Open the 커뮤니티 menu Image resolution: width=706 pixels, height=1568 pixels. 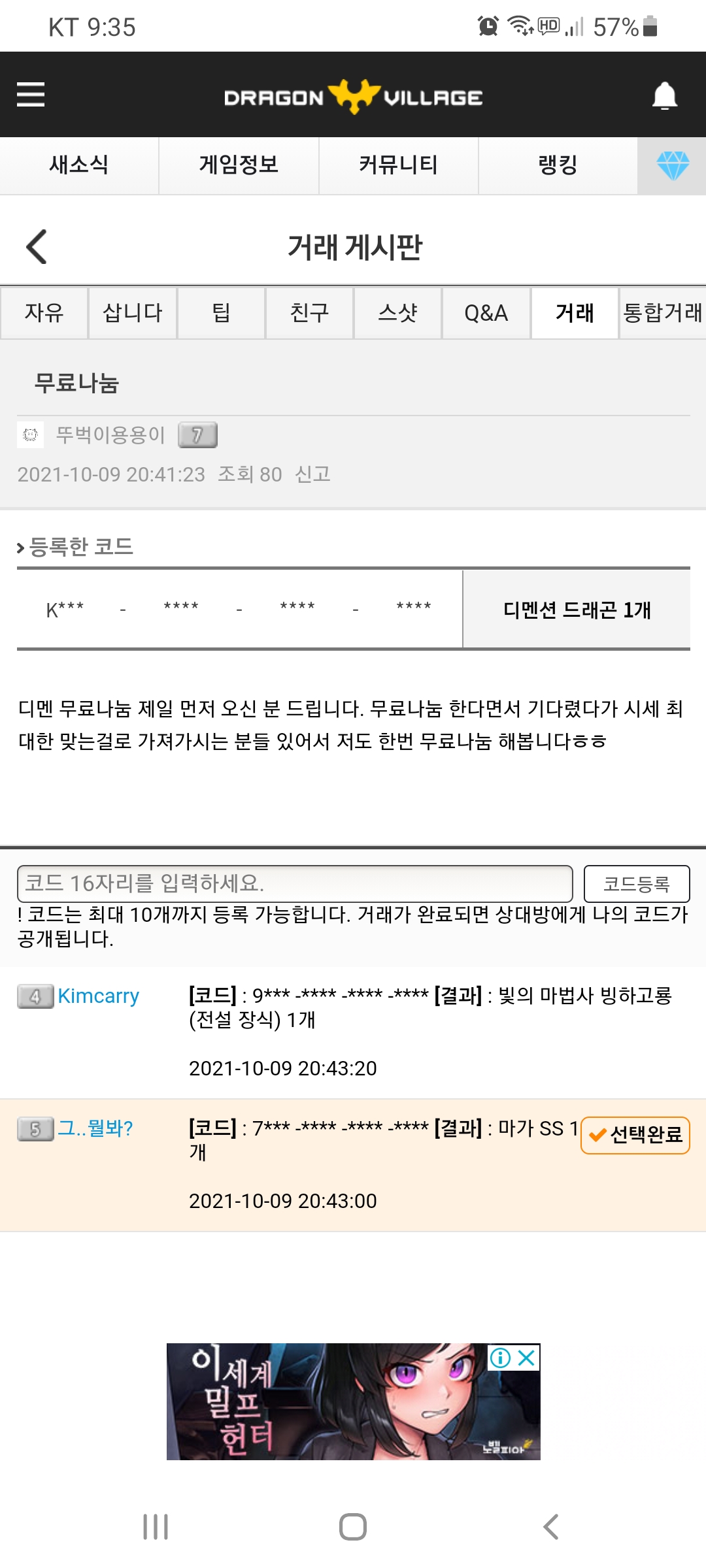tap(398, 165)
